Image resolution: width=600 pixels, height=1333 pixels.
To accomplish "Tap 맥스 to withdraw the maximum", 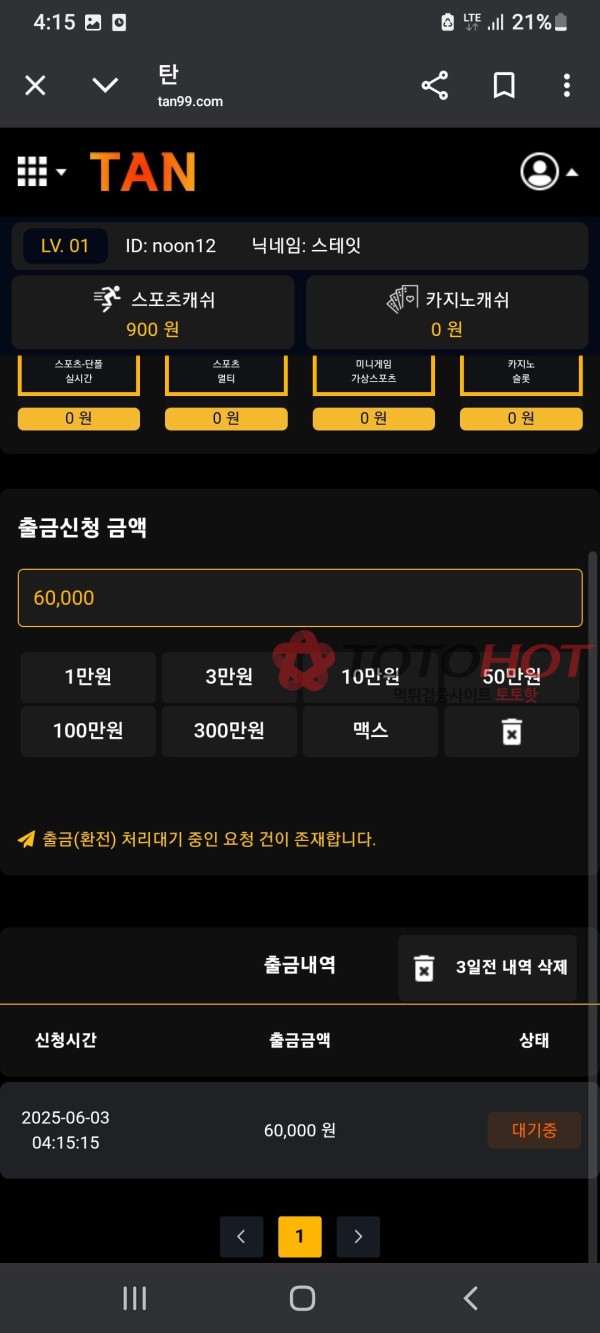I will tap(370, 731).
